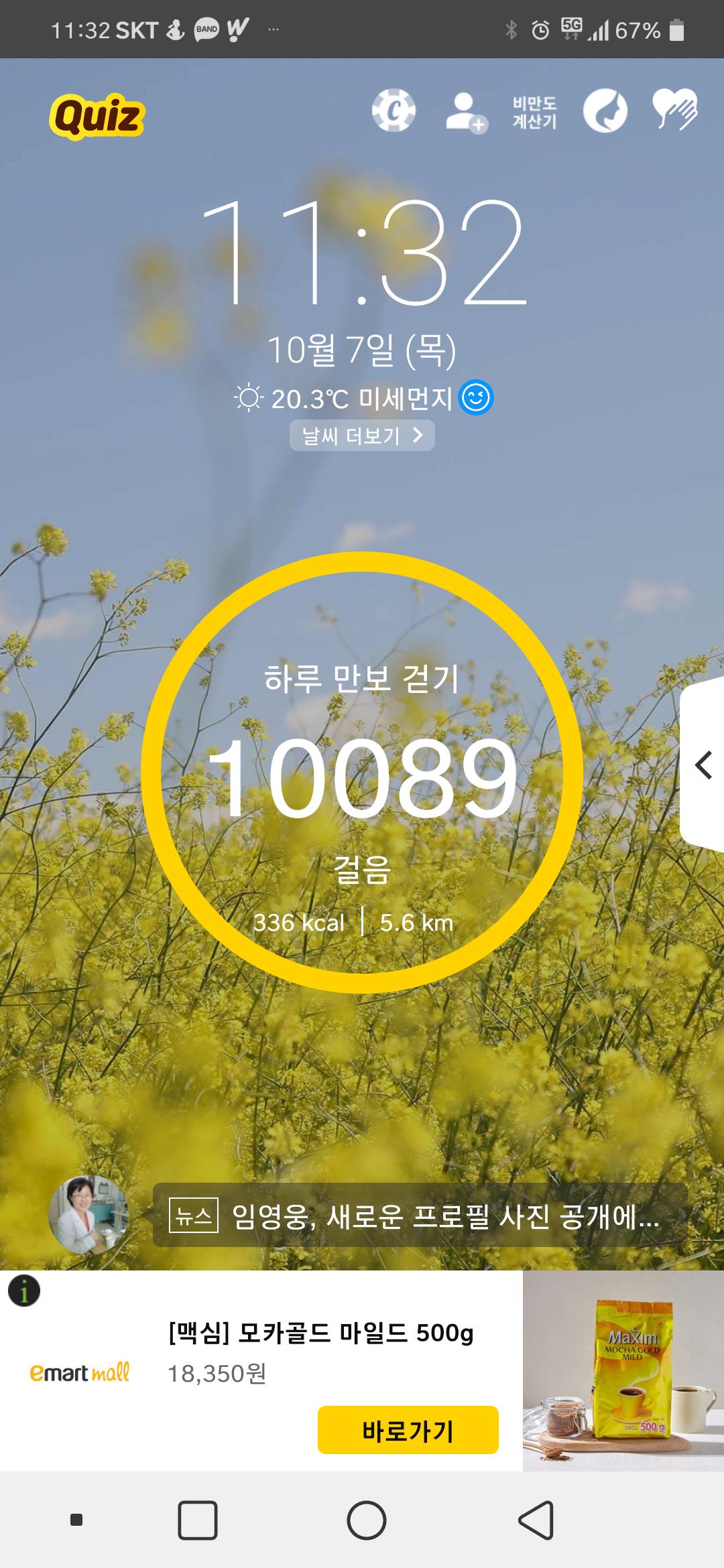This screenshot has width=724, height=1568.
Task: Open the face profile icon
Action: pos(605,111)
